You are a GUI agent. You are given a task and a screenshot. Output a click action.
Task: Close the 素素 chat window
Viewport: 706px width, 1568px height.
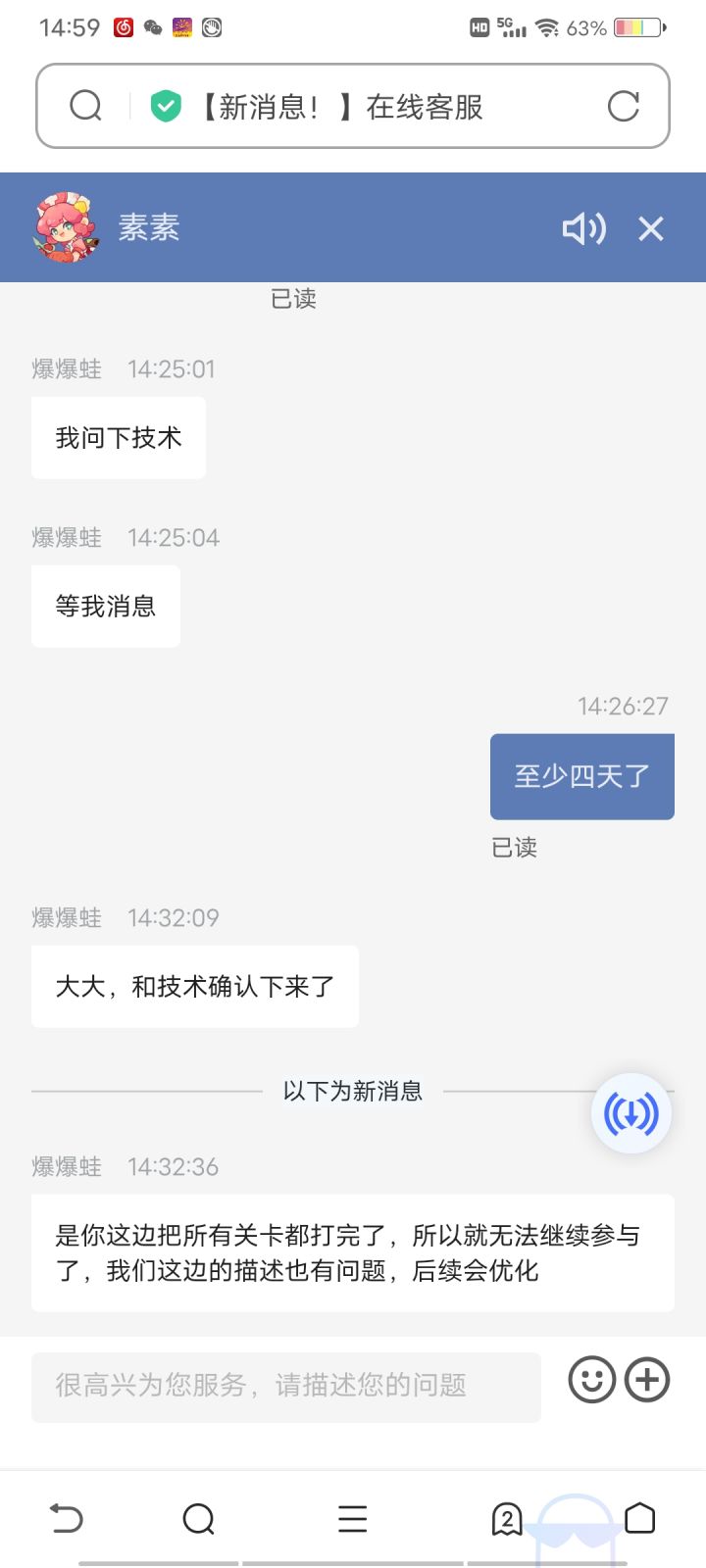coord(649,228)
